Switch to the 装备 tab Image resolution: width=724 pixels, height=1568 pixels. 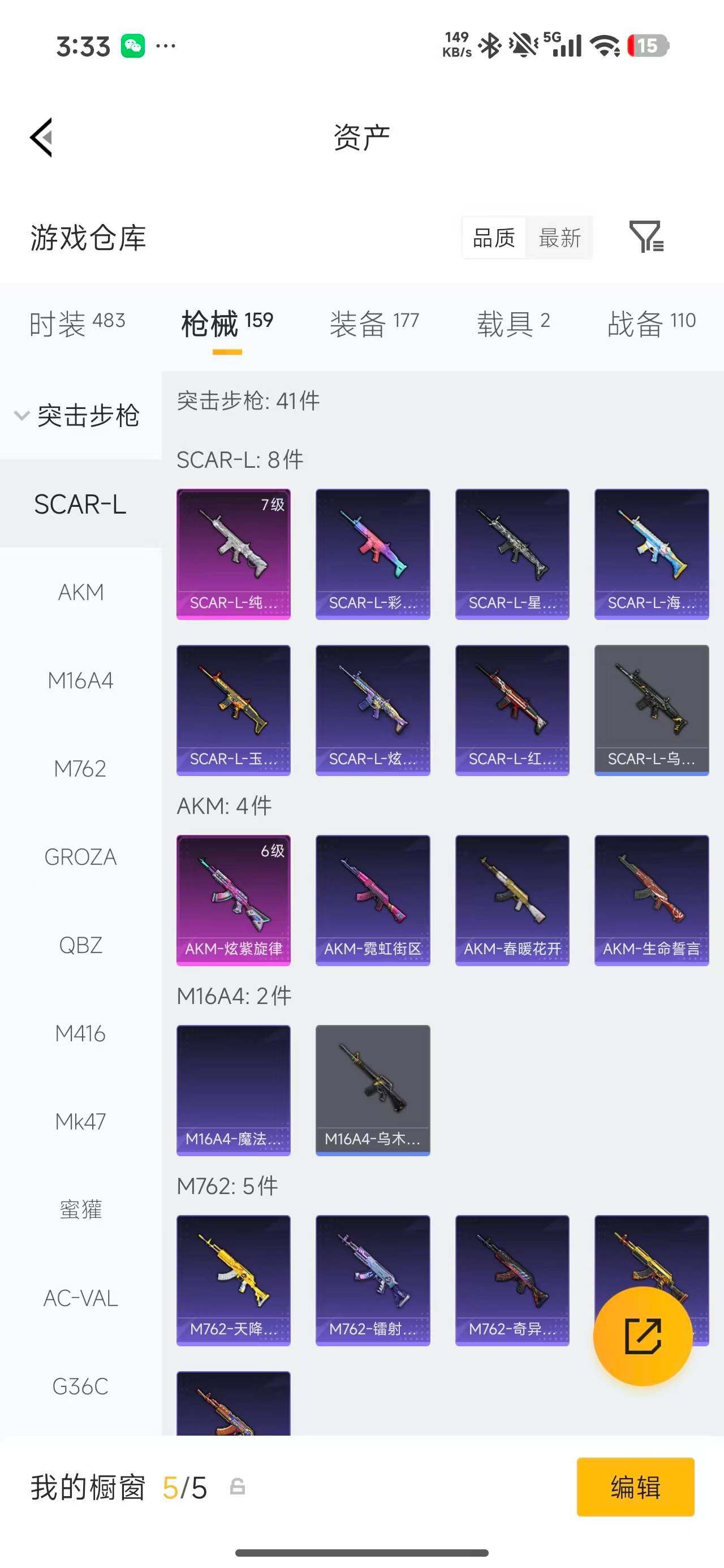point(374,322)
